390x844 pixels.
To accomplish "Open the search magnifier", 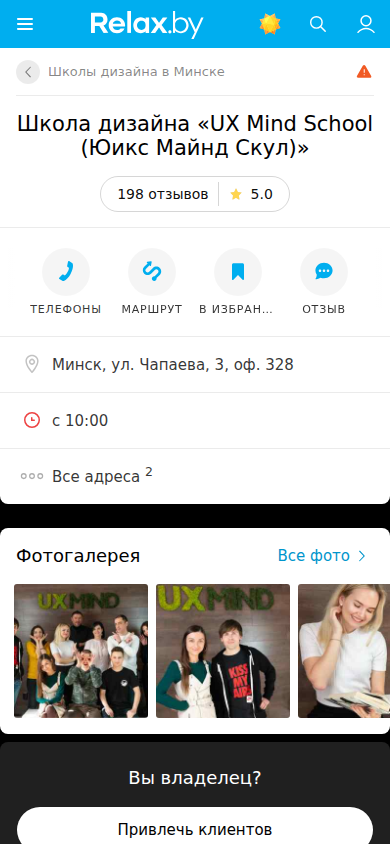I will [318, 24].
